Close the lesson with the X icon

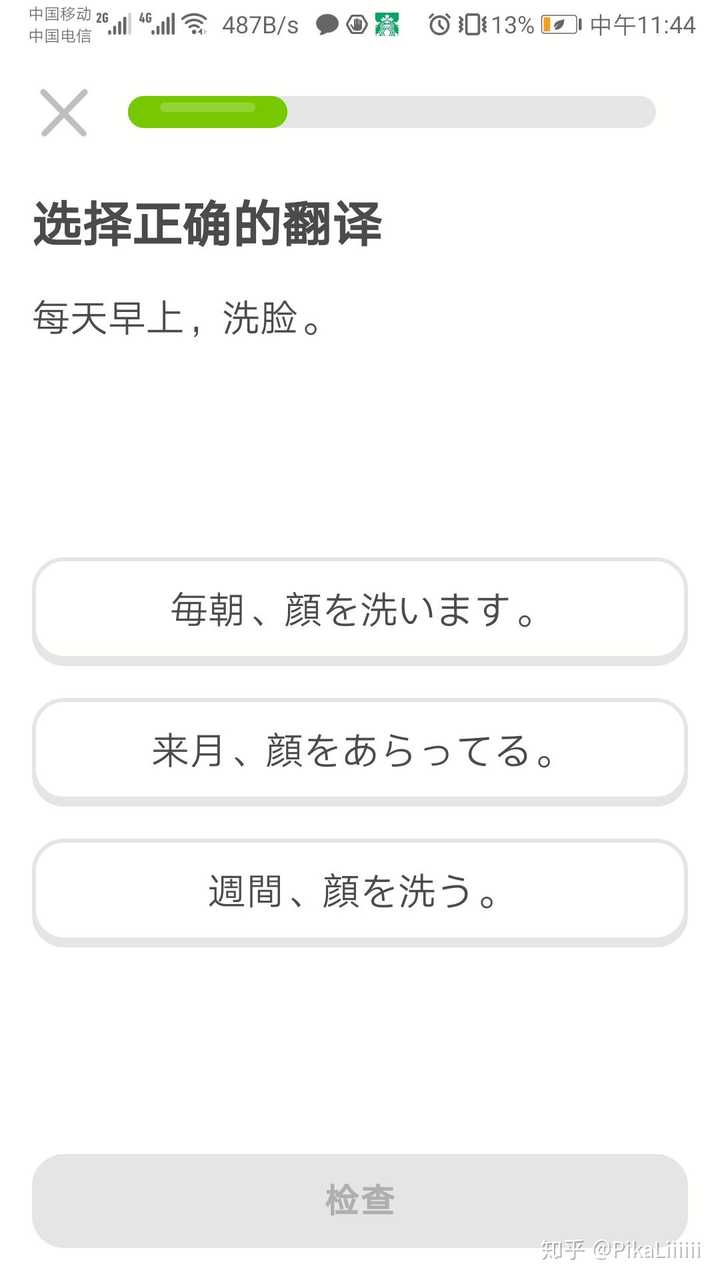tap(64, 112)
